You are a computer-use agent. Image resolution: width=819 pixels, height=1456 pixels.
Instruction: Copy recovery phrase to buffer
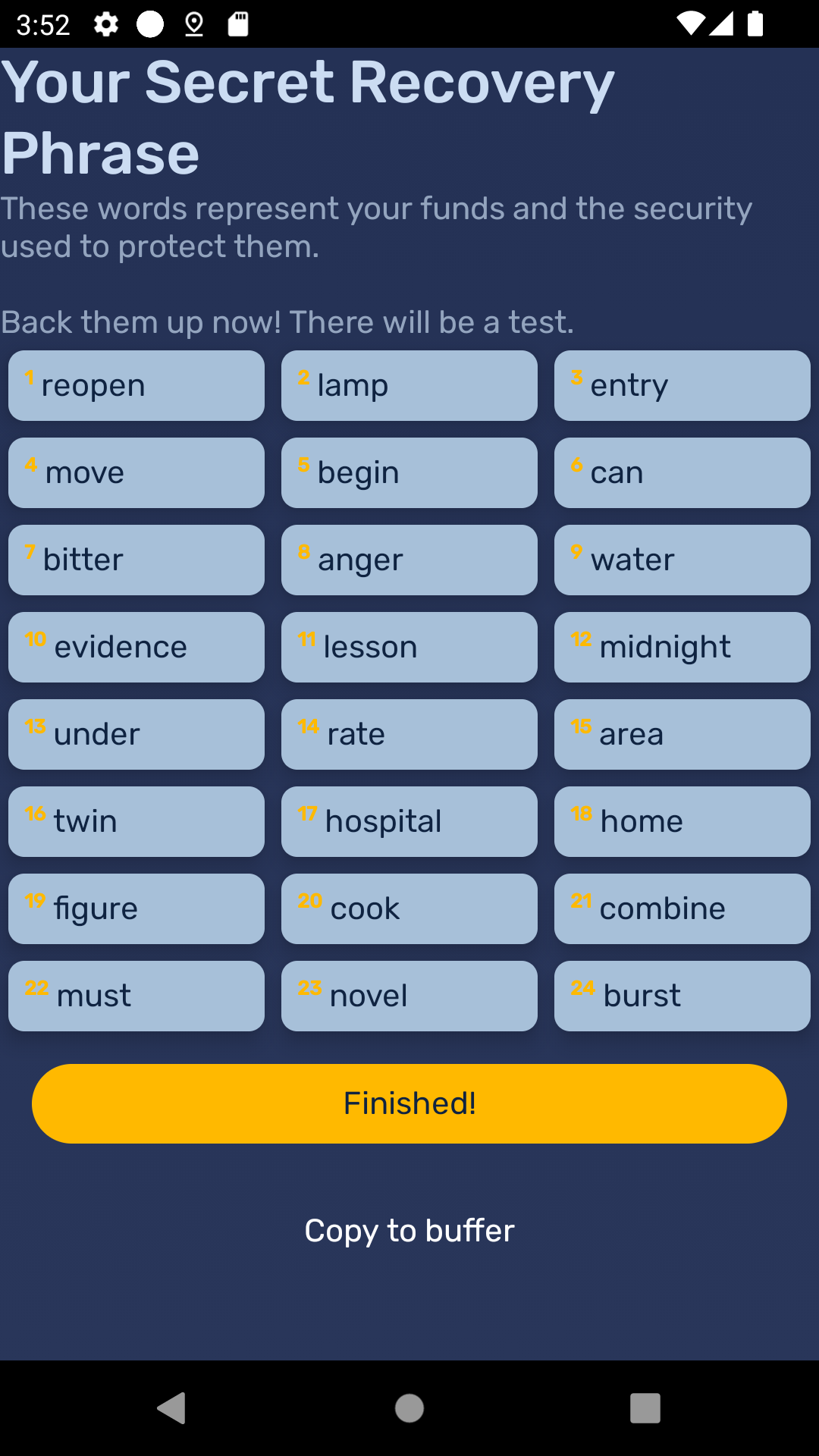click(409, 1230)
